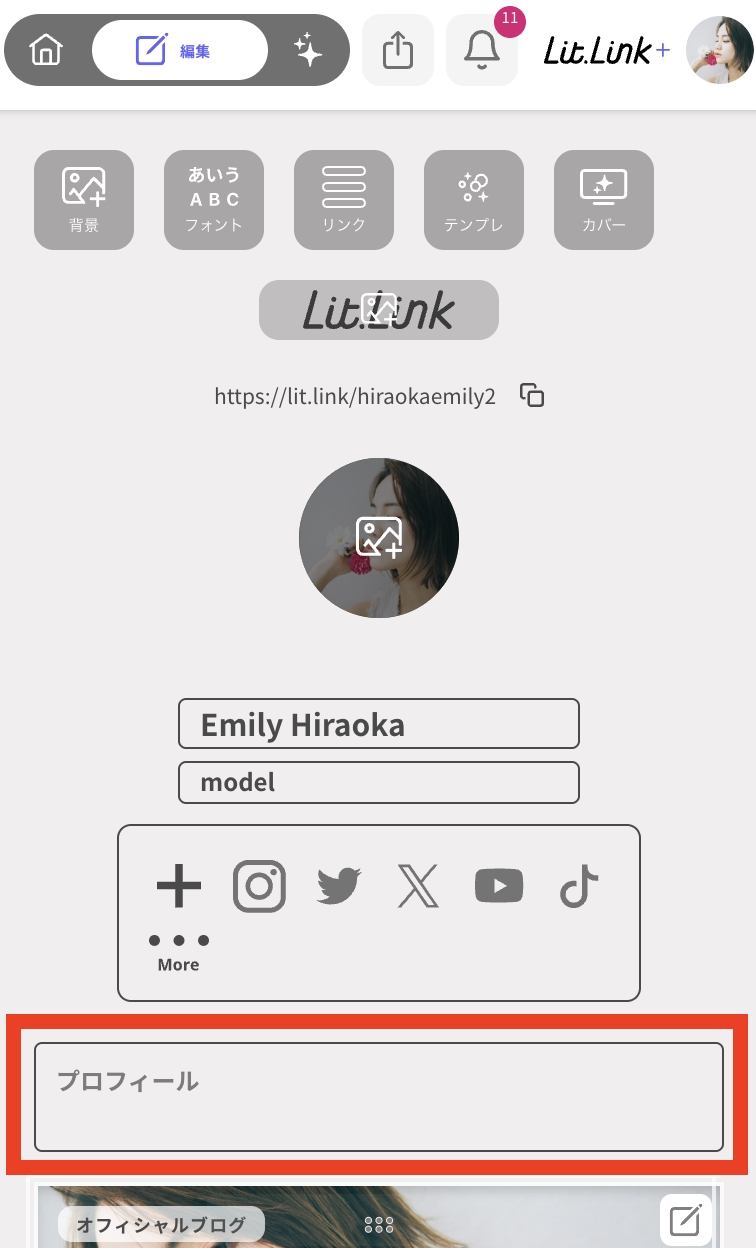This screenshot has height=1248, width=756.
Task: Open the sparkle design tab
Action: click(308, 50)
